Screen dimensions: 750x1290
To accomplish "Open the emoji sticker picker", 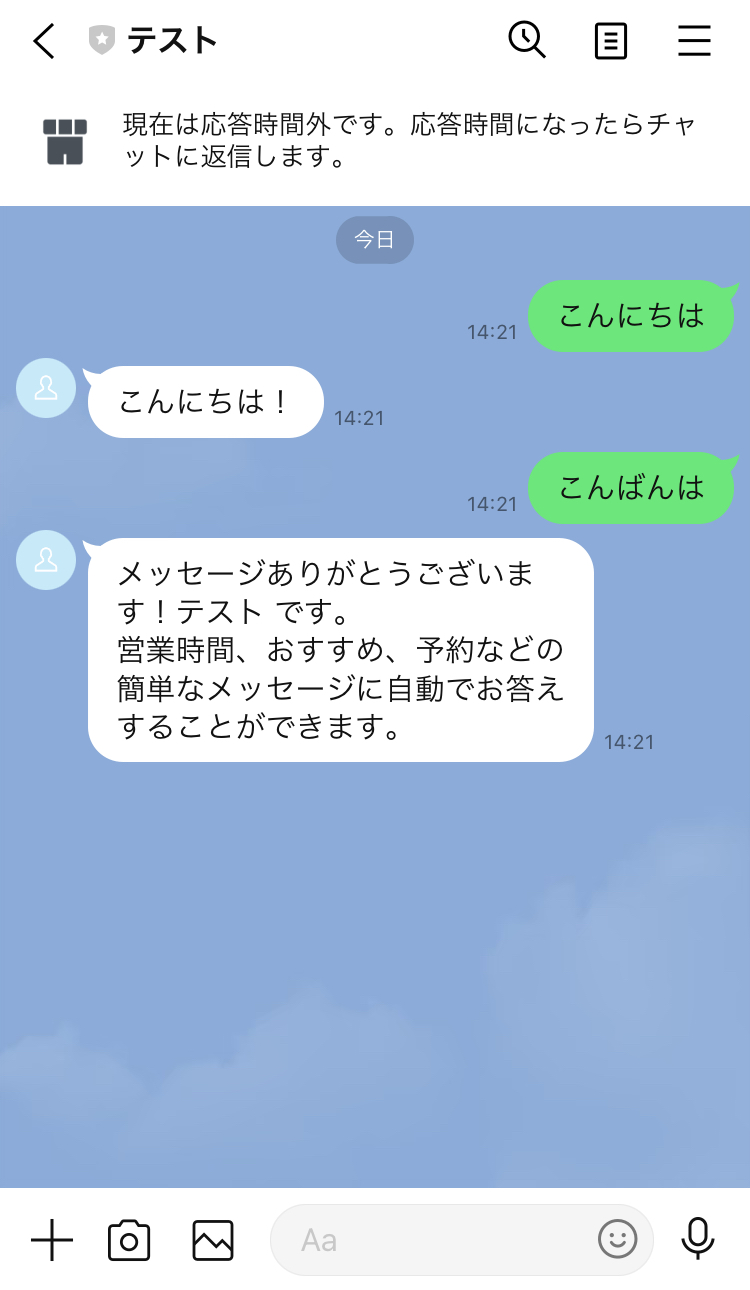I will [617, 1240].
